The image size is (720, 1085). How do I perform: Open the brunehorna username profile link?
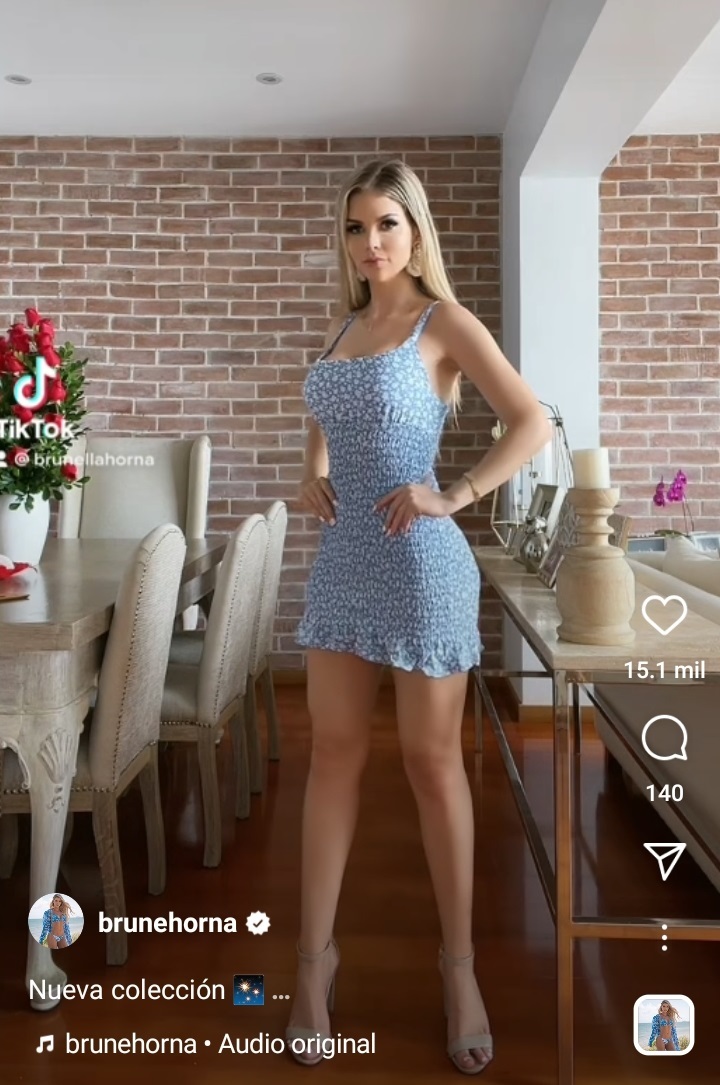pyautogui.click(x=168, y=923)
